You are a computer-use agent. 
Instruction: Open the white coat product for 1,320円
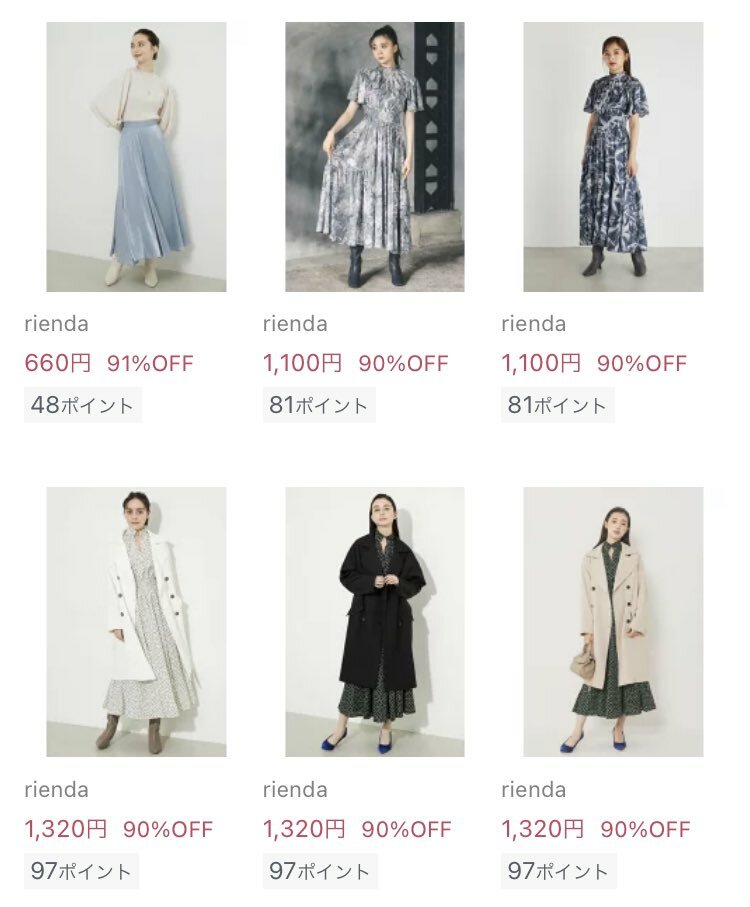[136, 621]
